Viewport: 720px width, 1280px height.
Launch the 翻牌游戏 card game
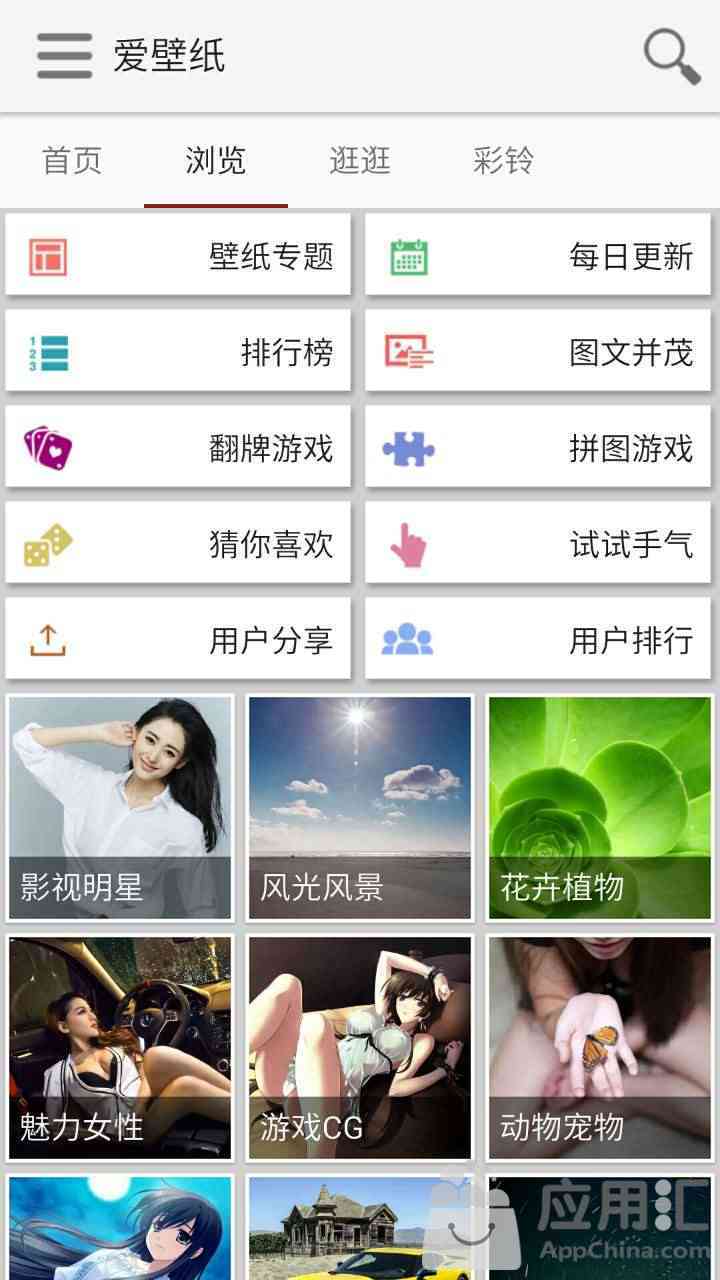pyautogui.click(x=178, y=448)
